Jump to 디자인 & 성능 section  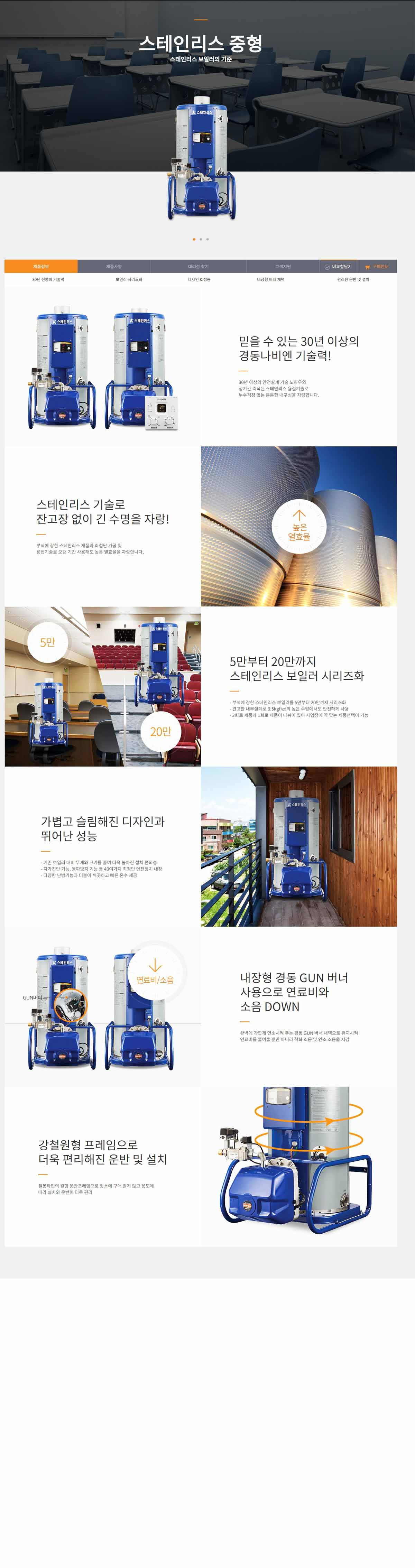coord(199,279)
